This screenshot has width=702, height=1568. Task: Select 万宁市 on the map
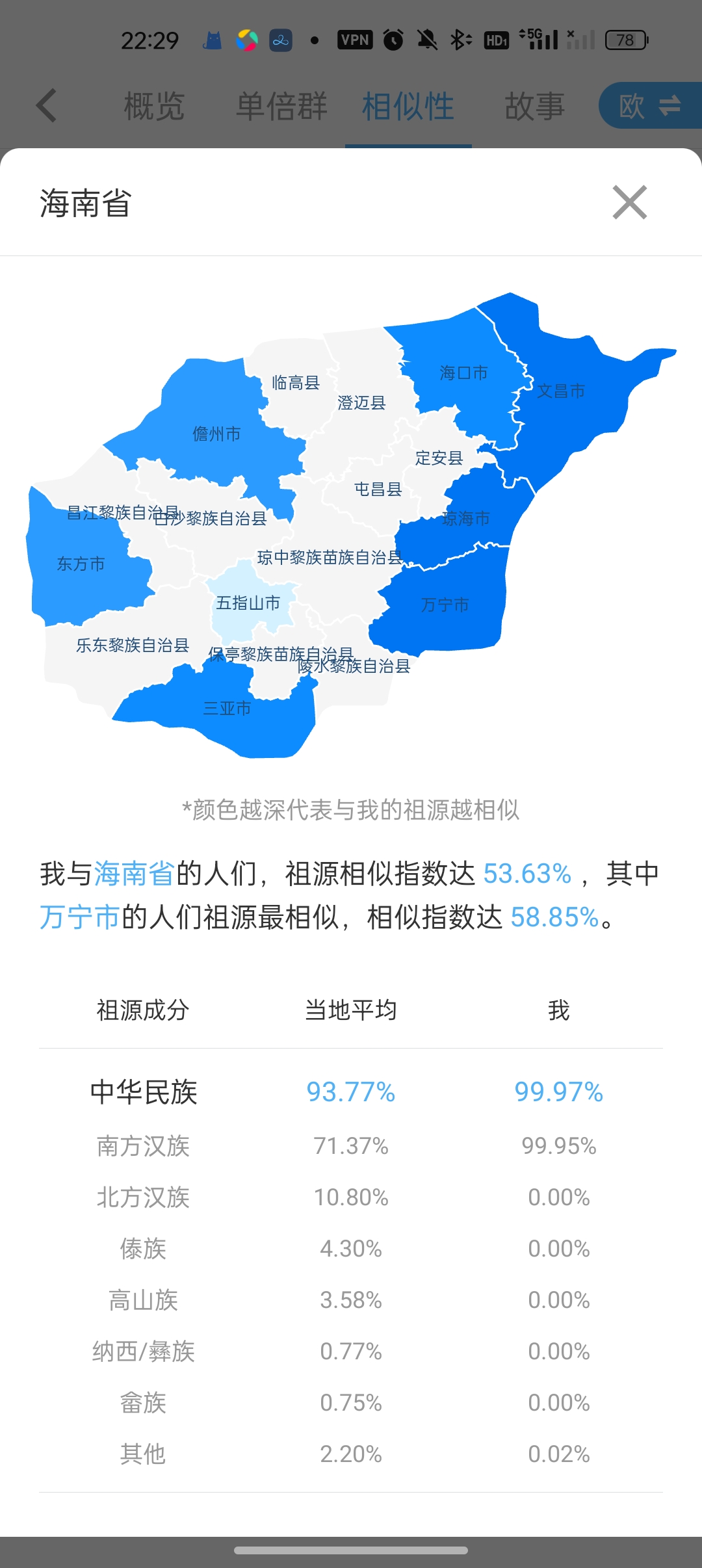pyautogui.click(x=445, y=605)
